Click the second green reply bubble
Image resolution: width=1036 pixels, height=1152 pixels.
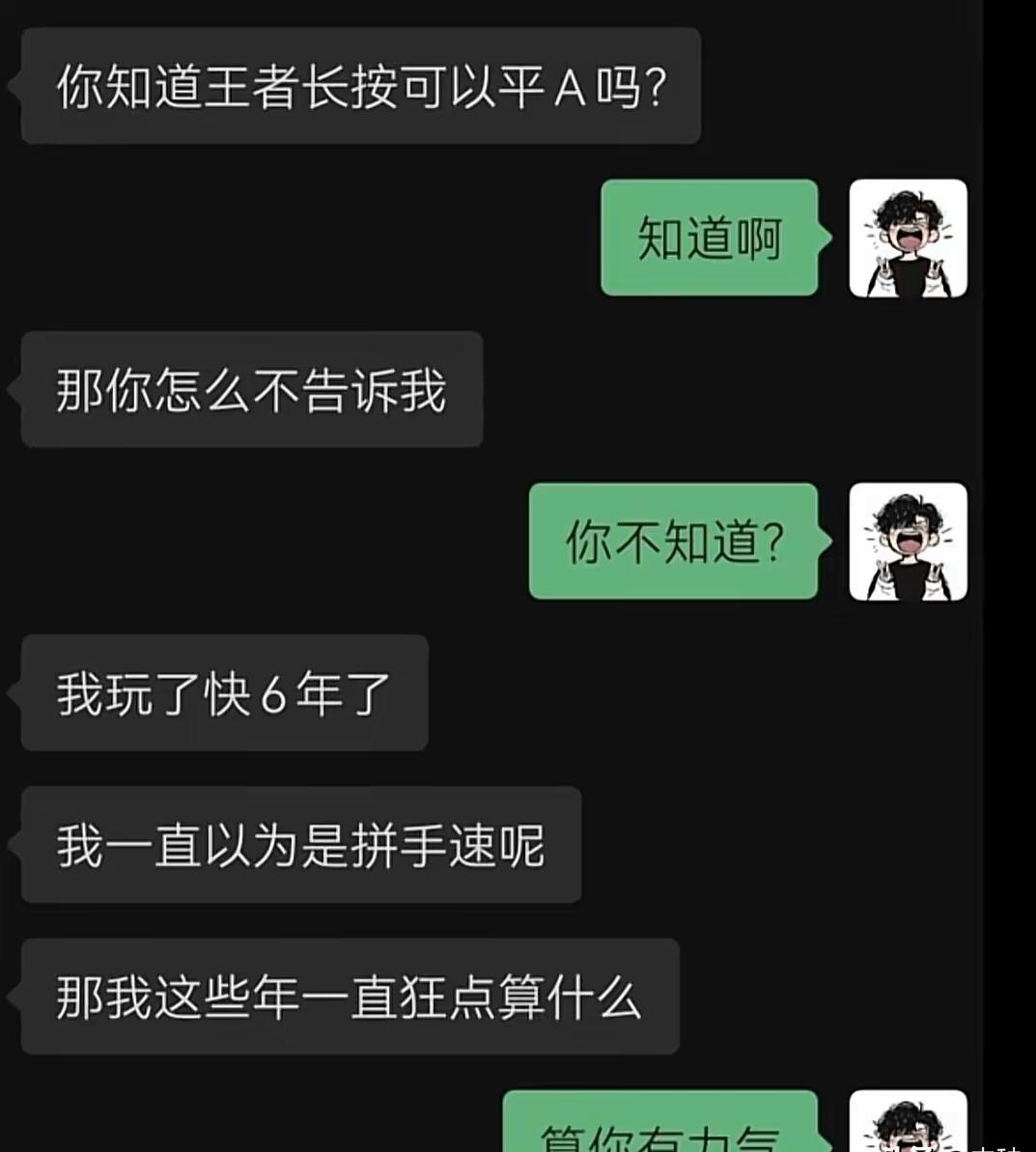point(673,542)
